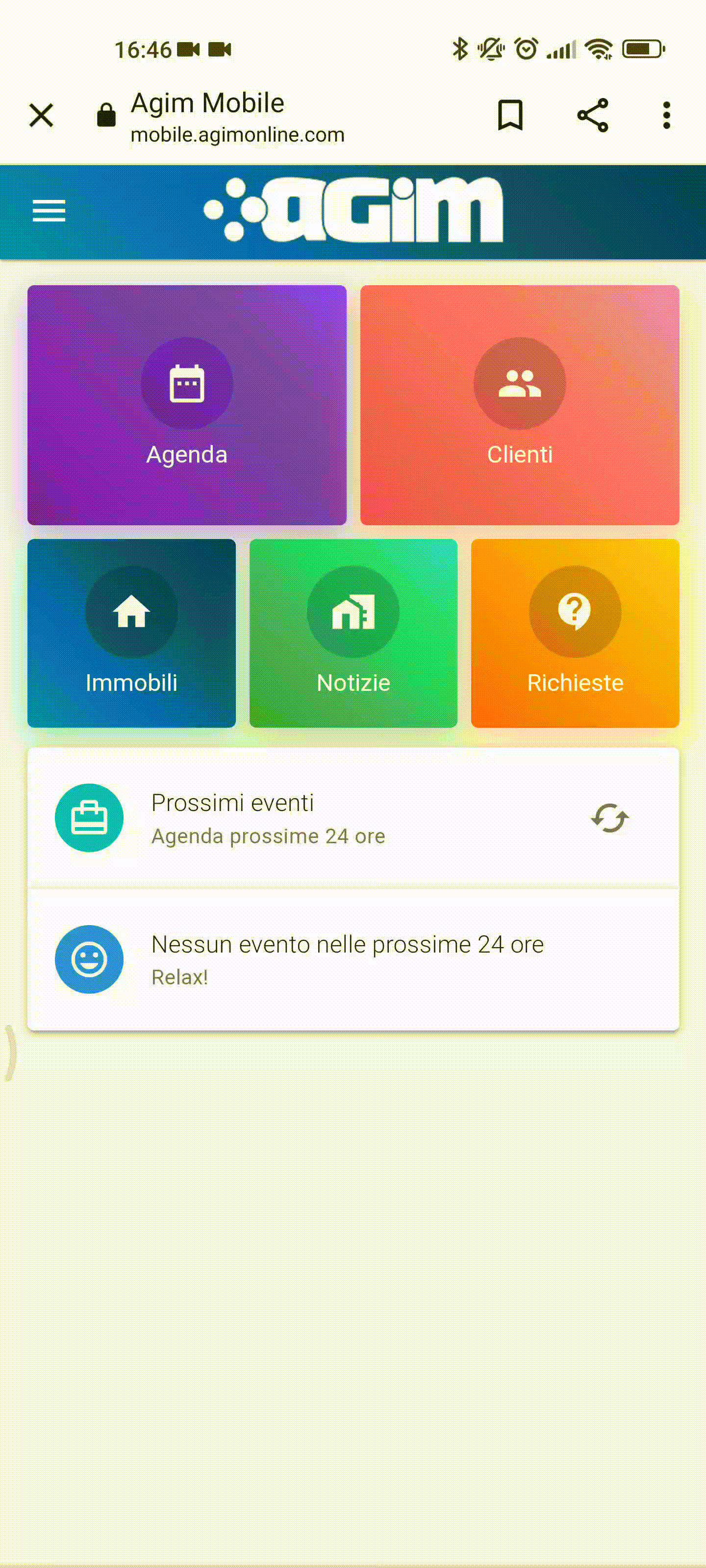Screen dimensions: 706x1568
Task: Open the Clienti tile
Action: point(520,405)
